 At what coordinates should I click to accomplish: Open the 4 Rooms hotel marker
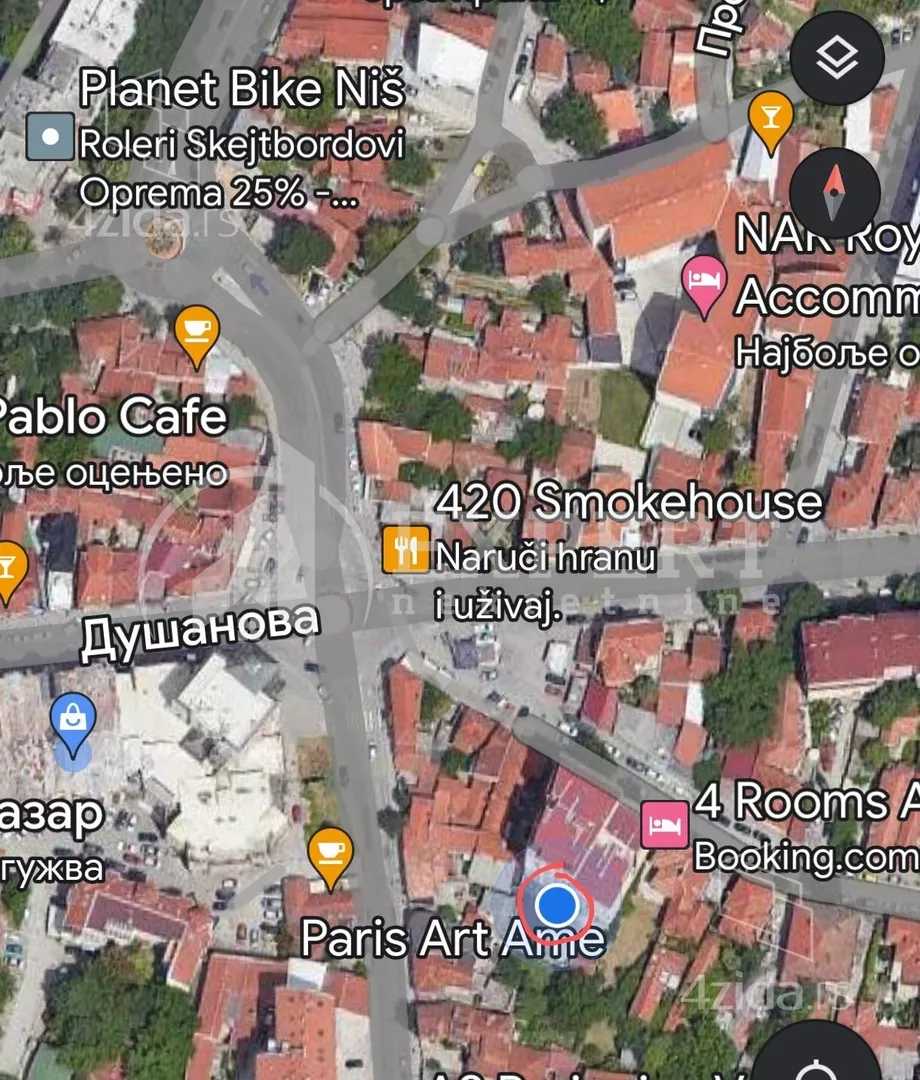pyautogui.click(x=665, y=826)
